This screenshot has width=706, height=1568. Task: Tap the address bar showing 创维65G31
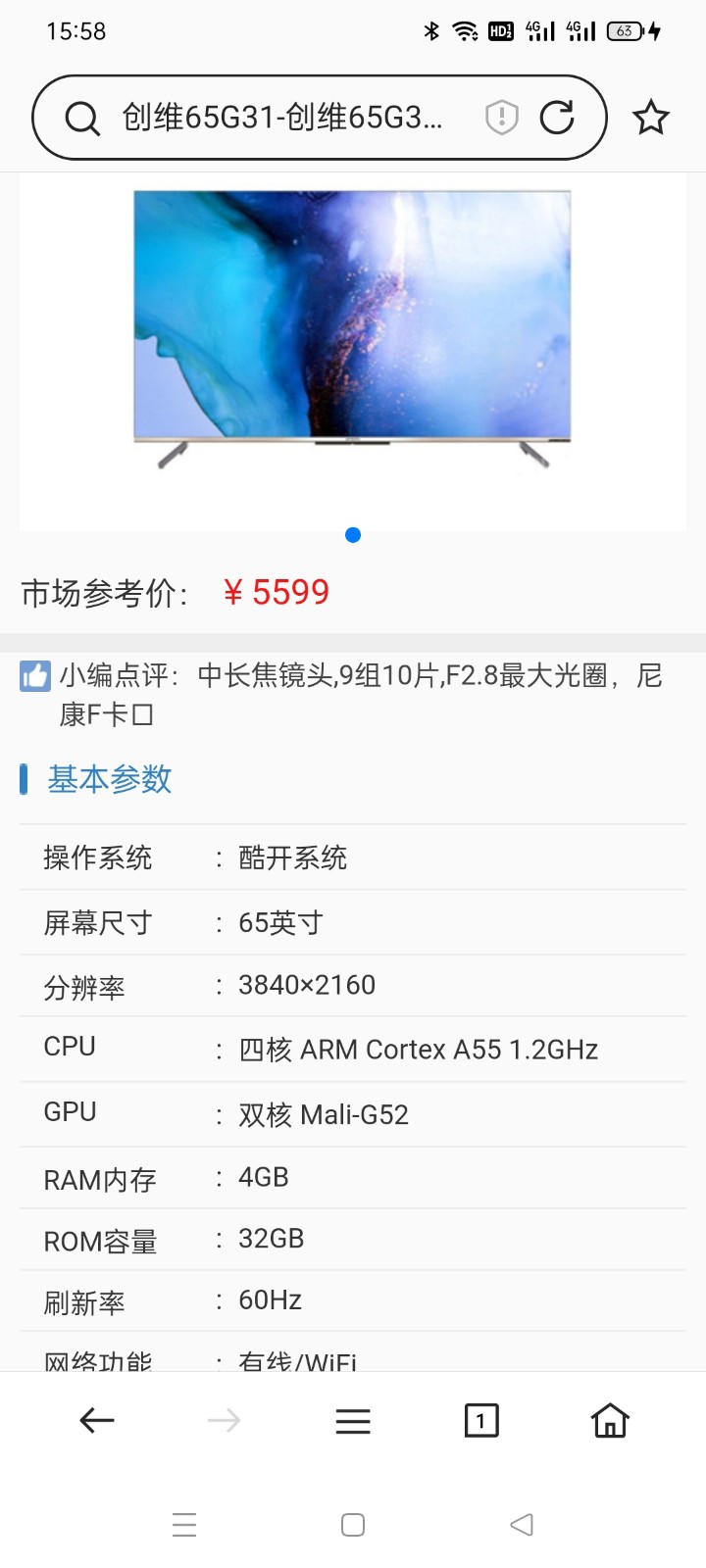click(282, 118)
